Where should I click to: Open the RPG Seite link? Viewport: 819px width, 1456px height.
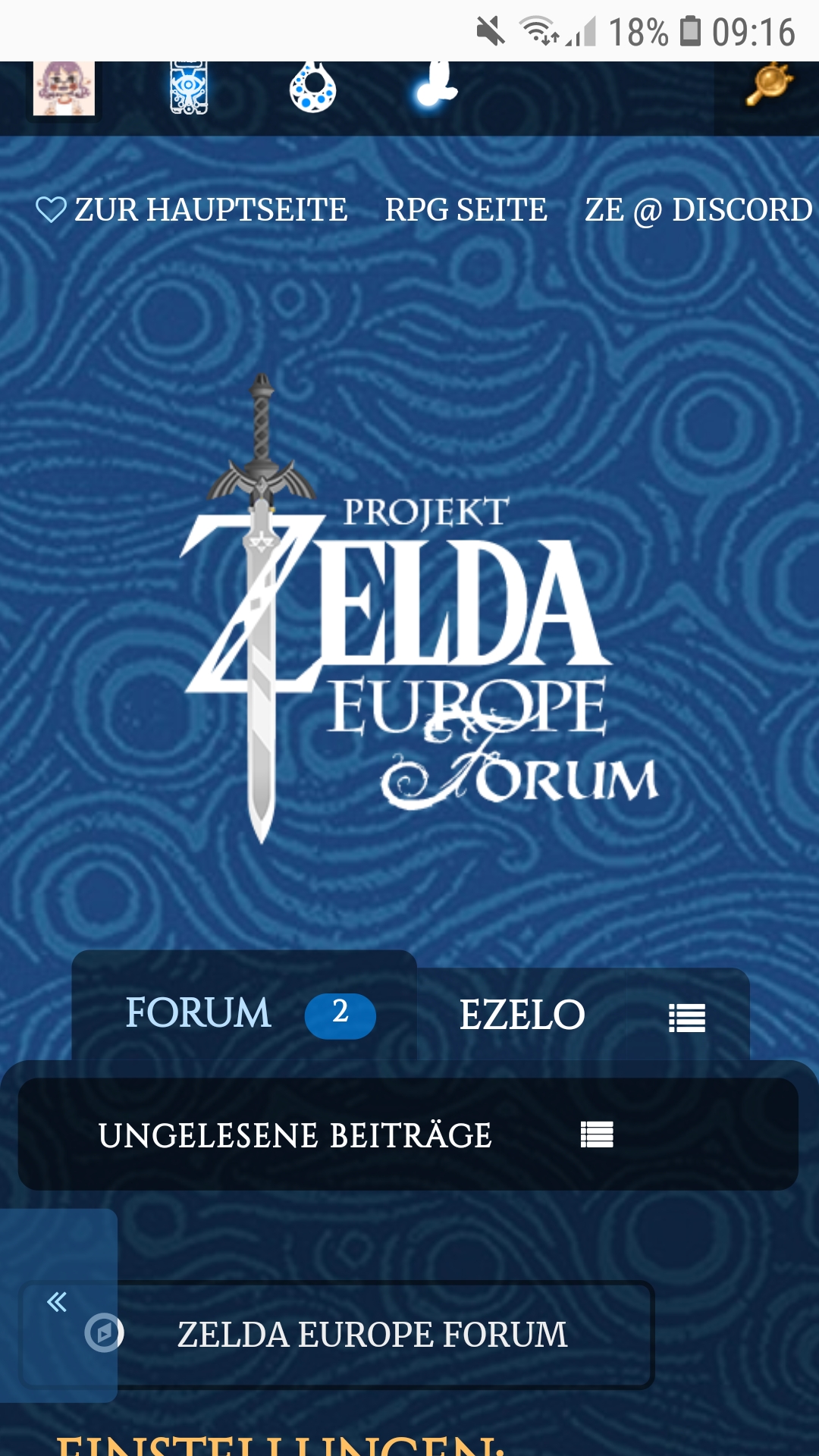pos(466,210)
